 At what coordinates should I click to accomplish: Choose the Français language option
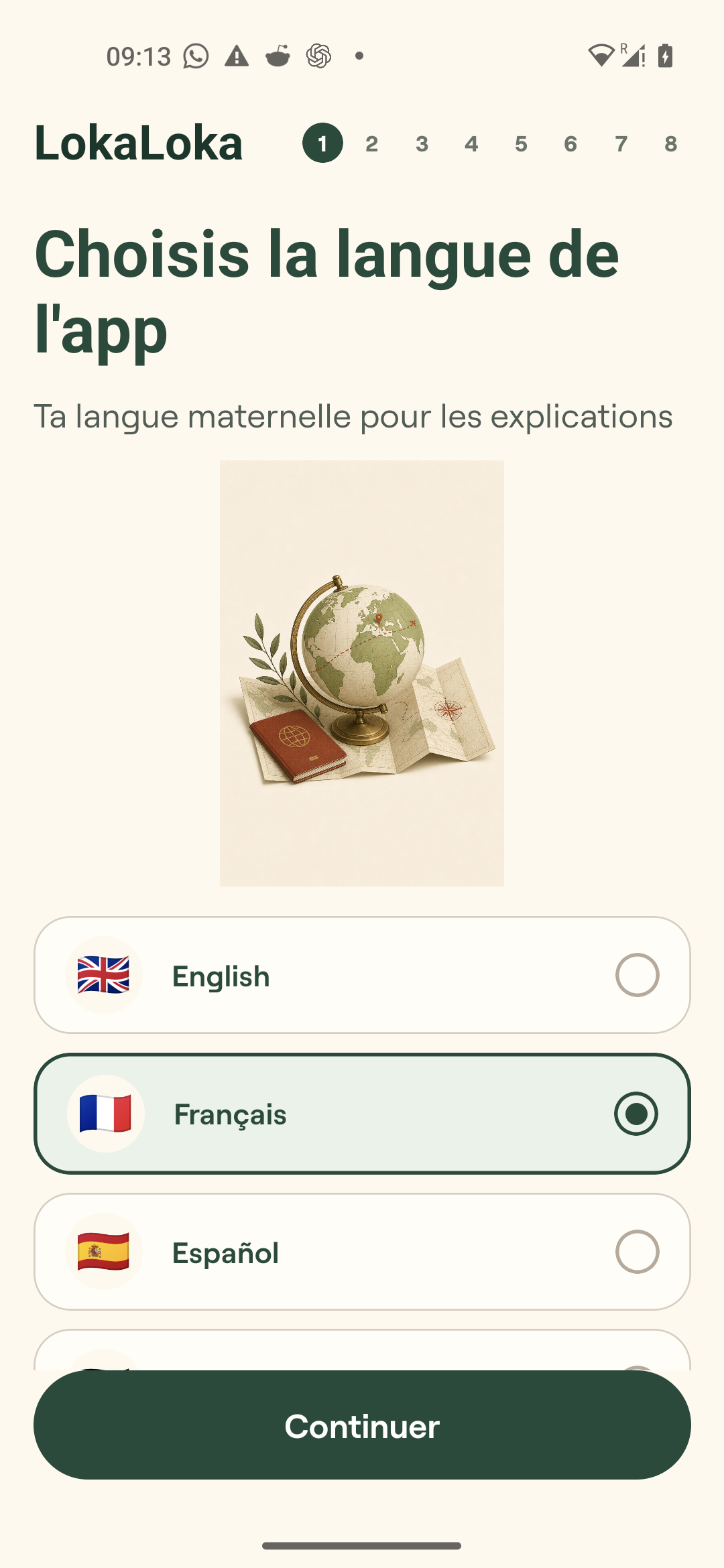tap(362, 1114)
